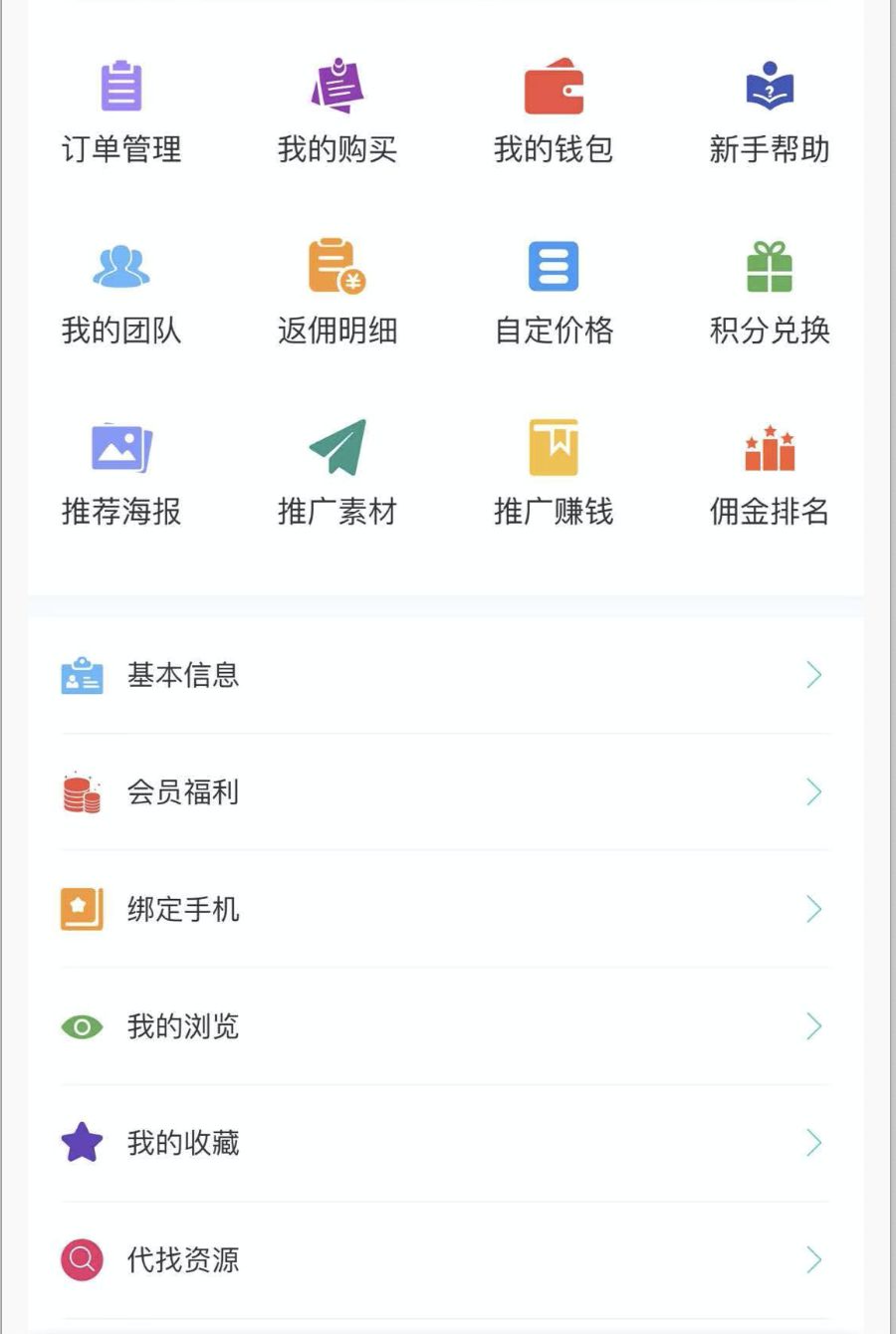Open 我的钱包 wallet
The height and width of the screenshot is (1334, 896).
554,111
